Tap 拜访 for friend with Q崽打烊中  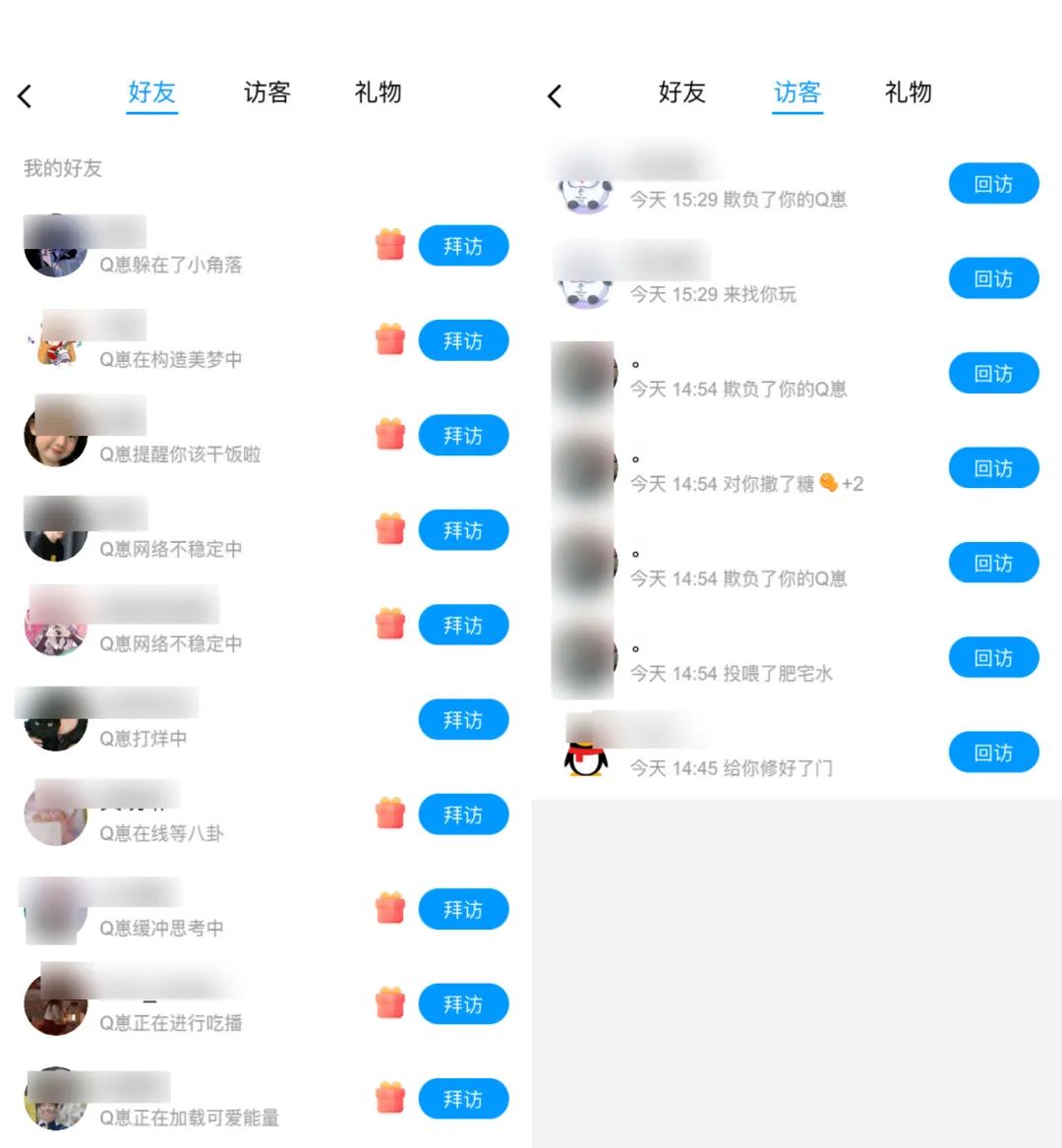[x=463, y=720]
